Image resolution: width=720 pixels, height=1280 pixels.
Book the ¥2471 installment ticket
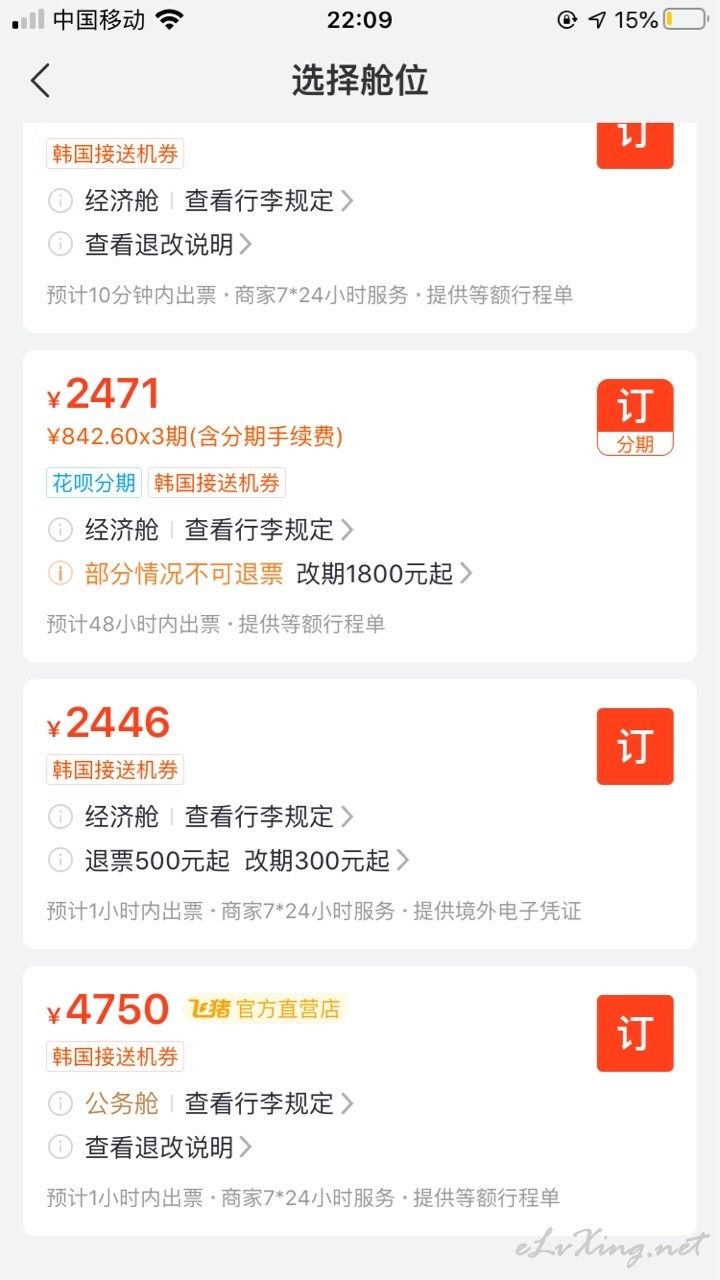coord(635,417)
